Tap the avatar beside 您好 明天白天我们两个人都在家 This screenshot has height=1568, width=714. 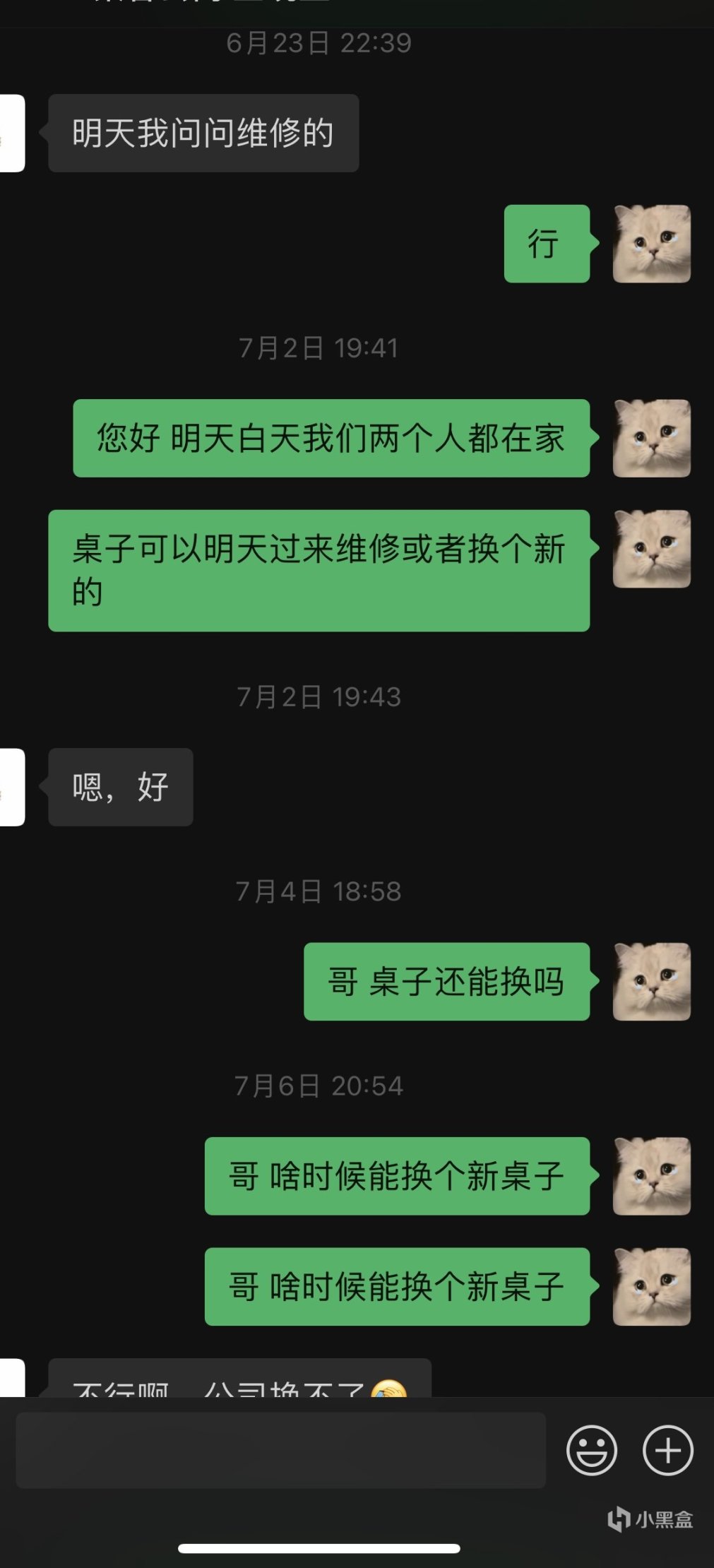point(651,438)
